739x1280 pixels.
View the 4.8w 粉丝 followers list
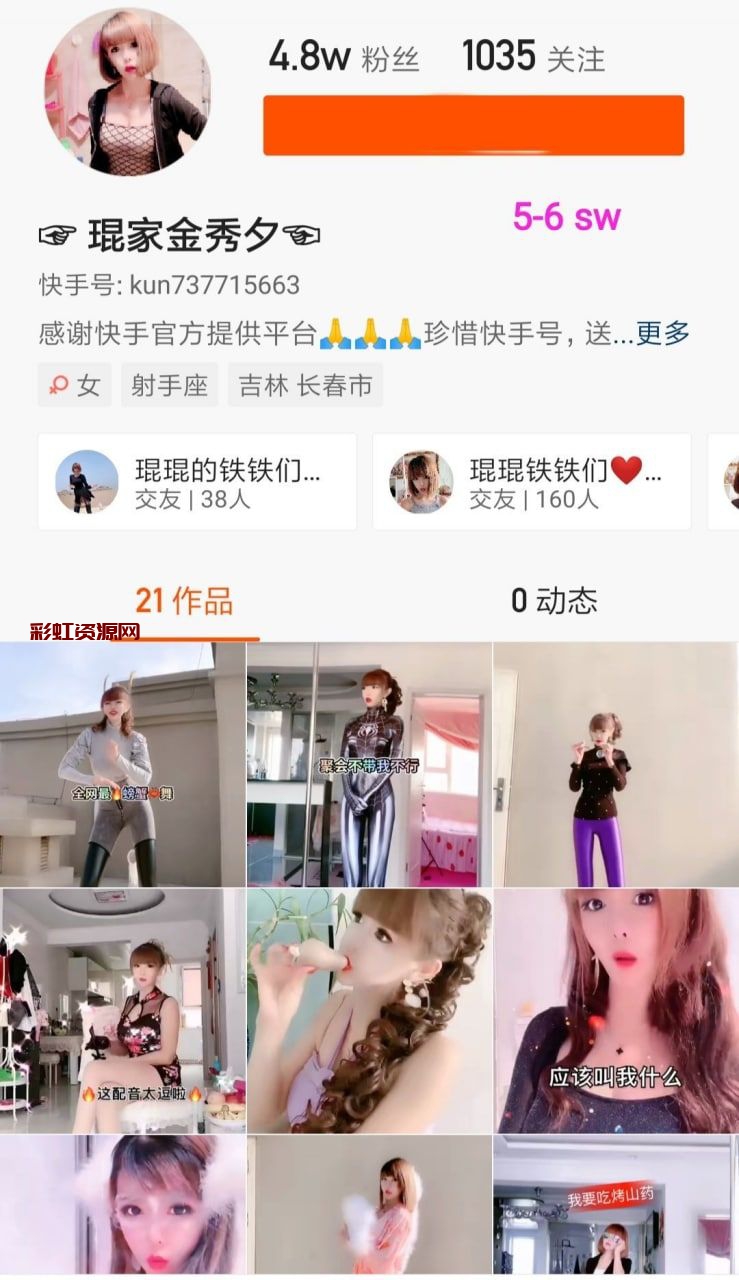pos(343,57)
